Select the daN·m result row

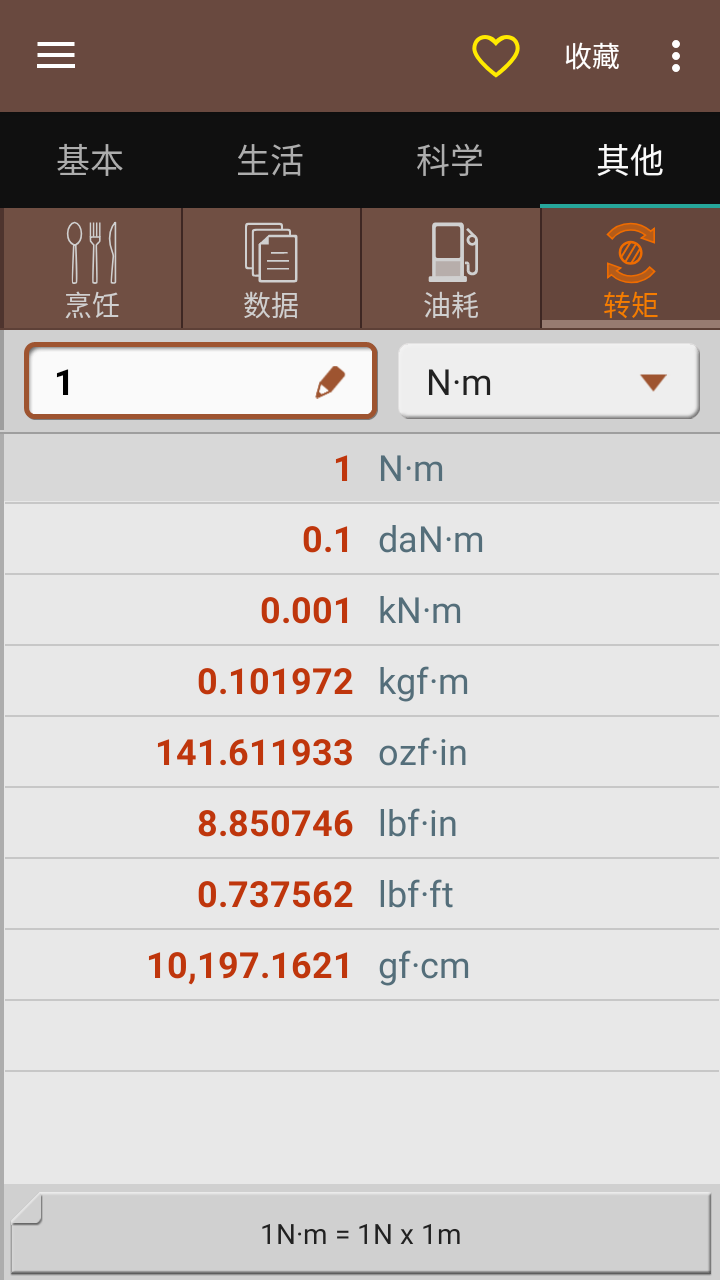tap(360, 538)
